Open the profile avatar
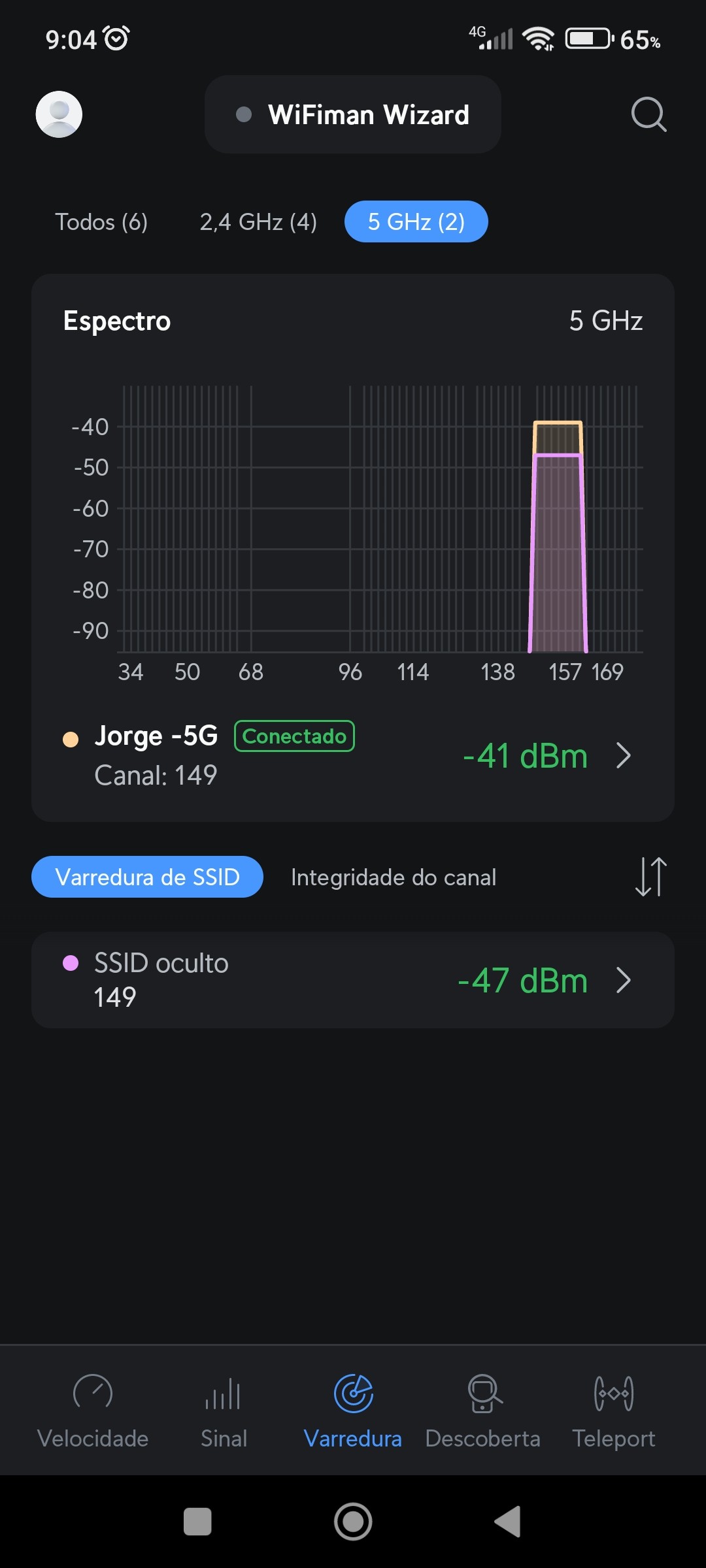The image size is (706, 1568). tap(59, 114)
